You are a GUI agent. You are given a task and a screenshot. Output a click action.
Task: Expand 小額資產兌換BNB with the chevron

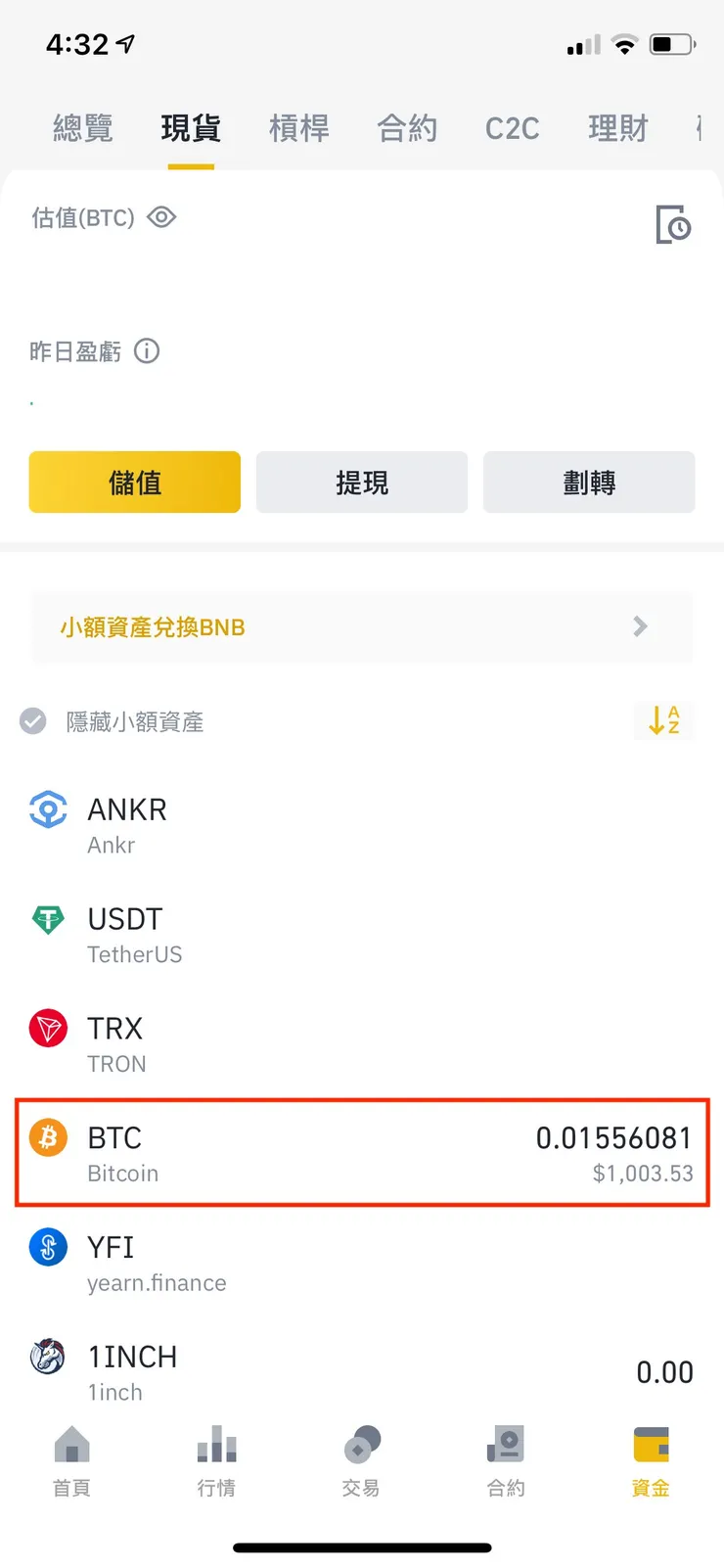point(640,627)
